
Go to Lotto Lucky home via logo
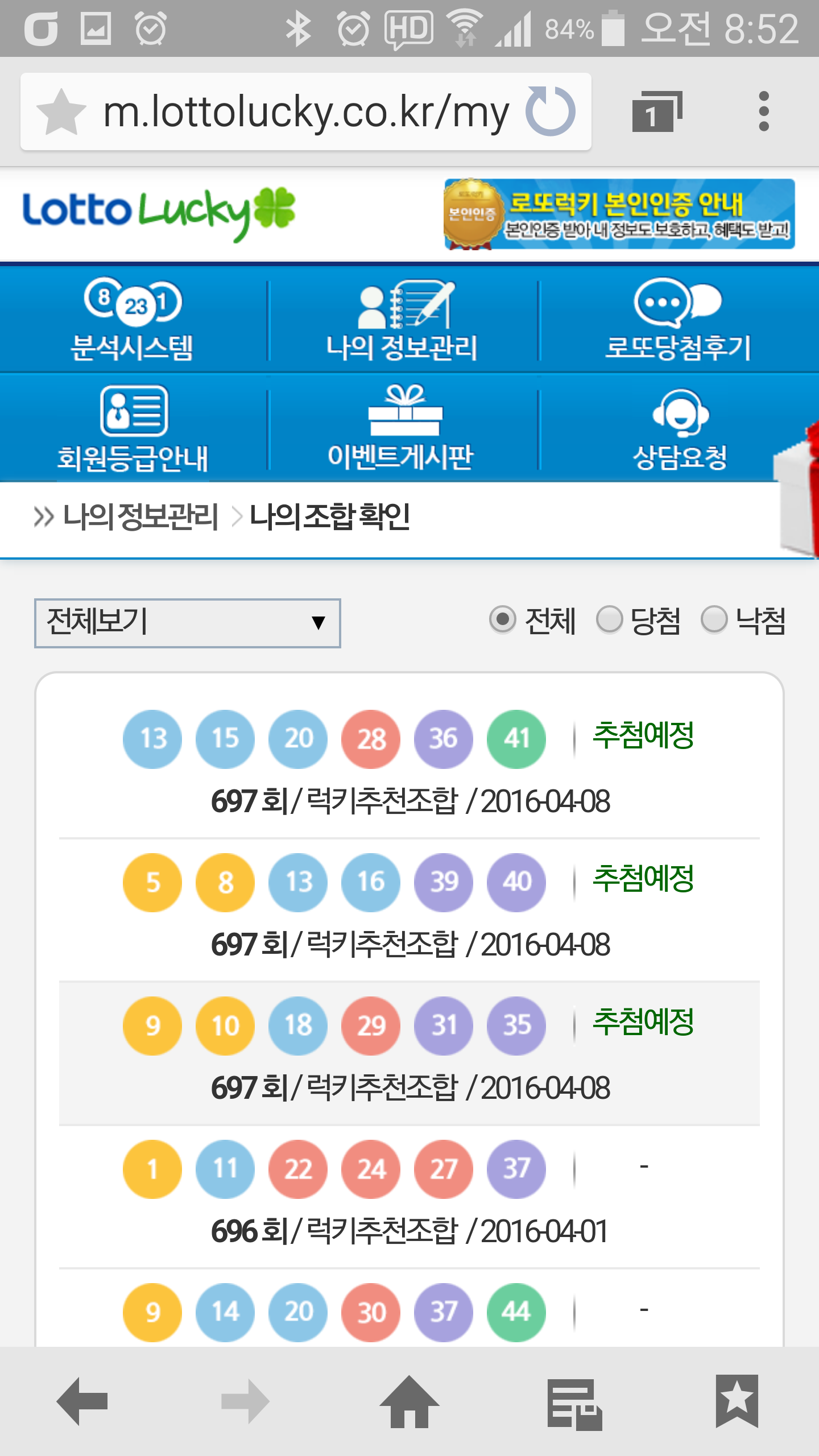pyautogui.click(x=159, y=213)
